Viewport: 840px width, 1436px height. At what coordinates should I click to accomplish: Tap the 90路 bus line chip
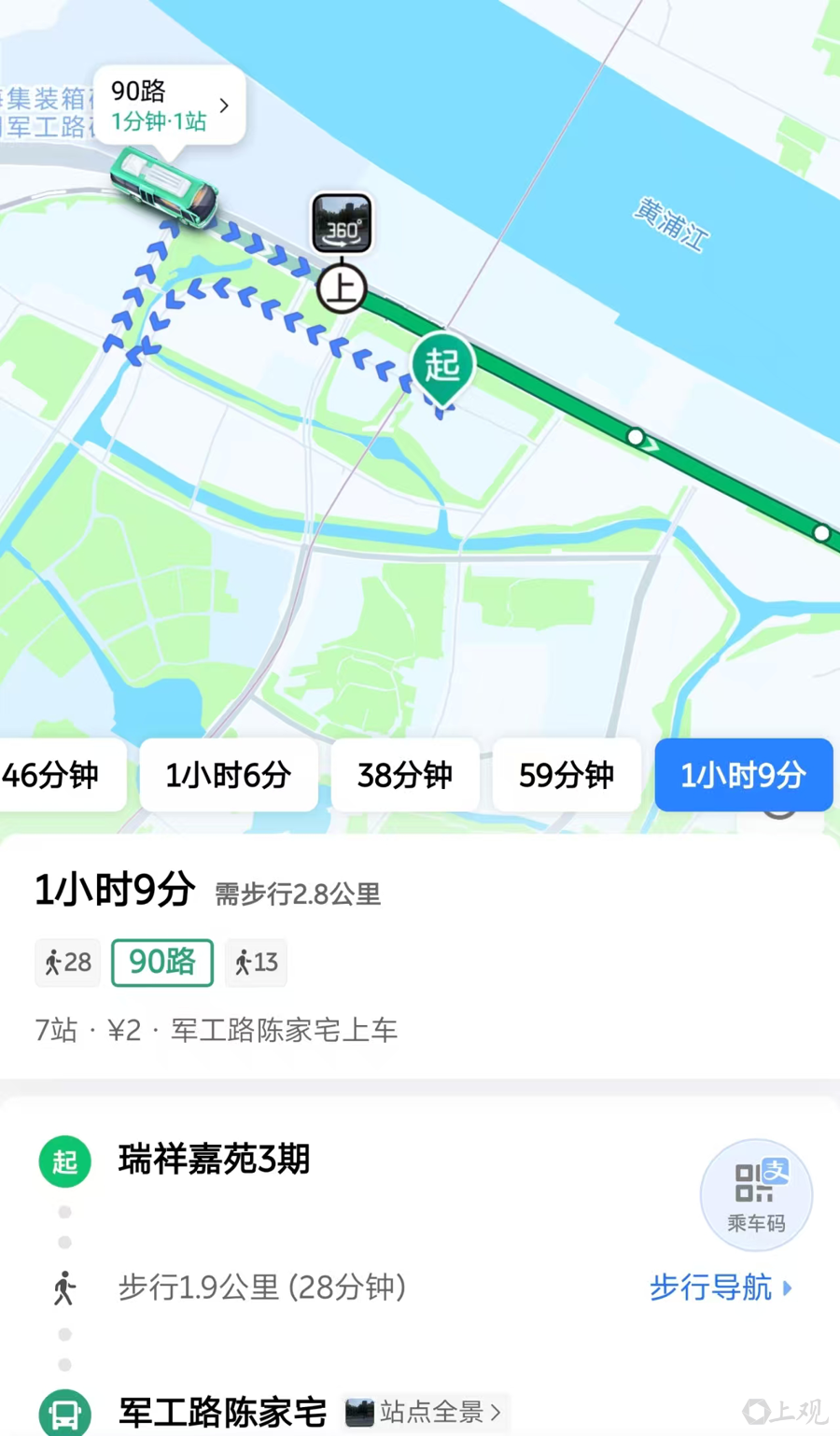[162, 963]
